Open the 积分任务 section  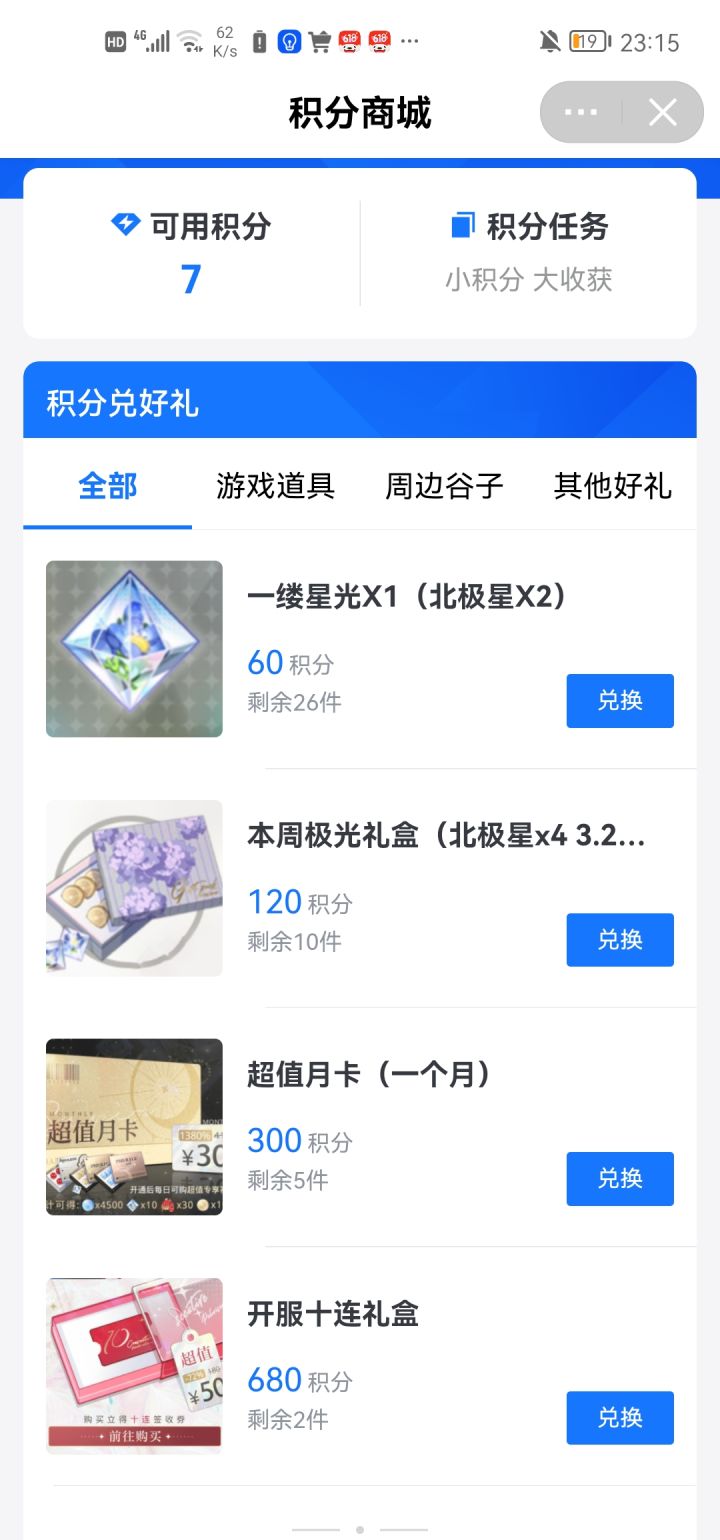(529, 252)
